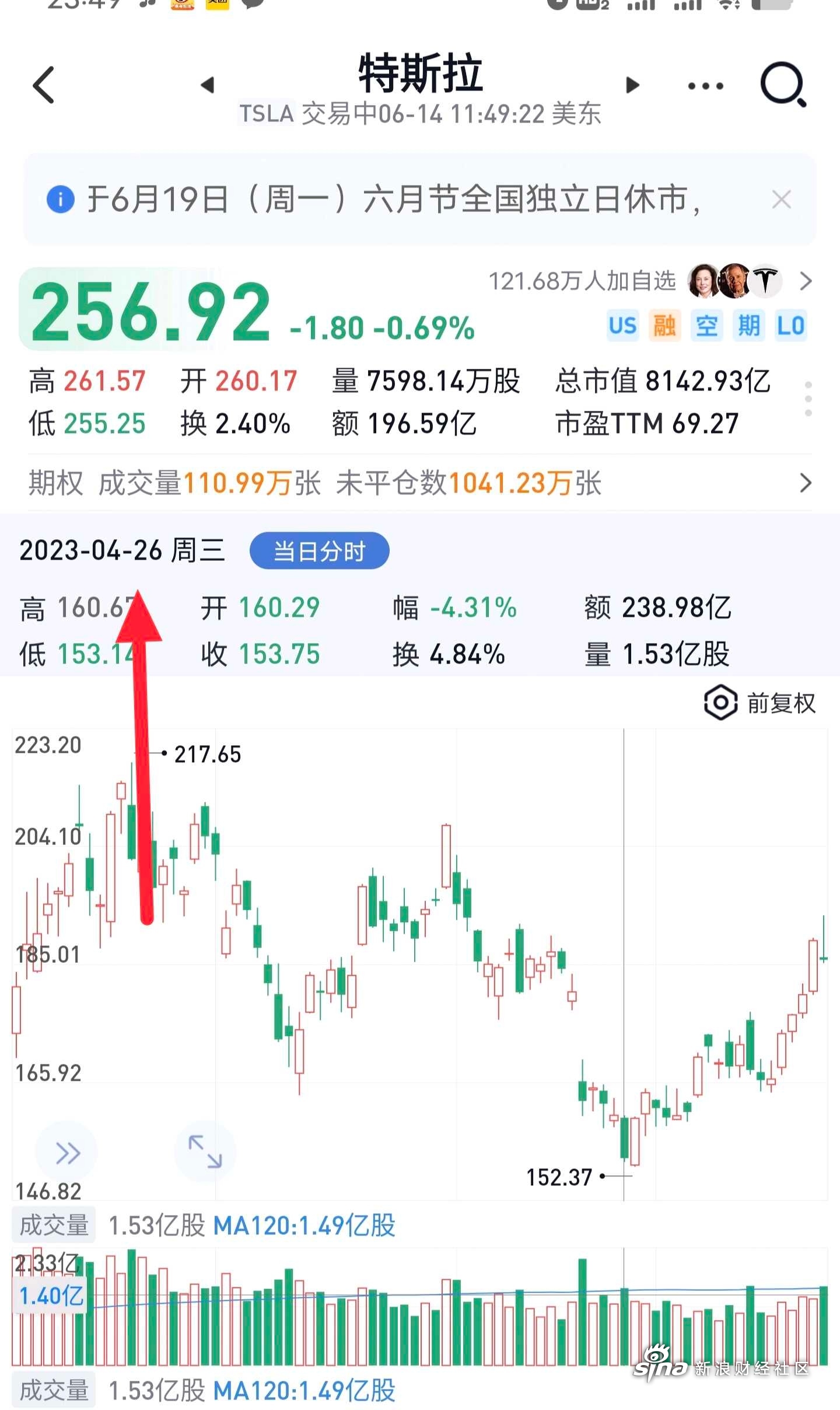Screen dimensions: 840x1410
Task: Switch to the previous stock with left triangle
Action: 208,85
